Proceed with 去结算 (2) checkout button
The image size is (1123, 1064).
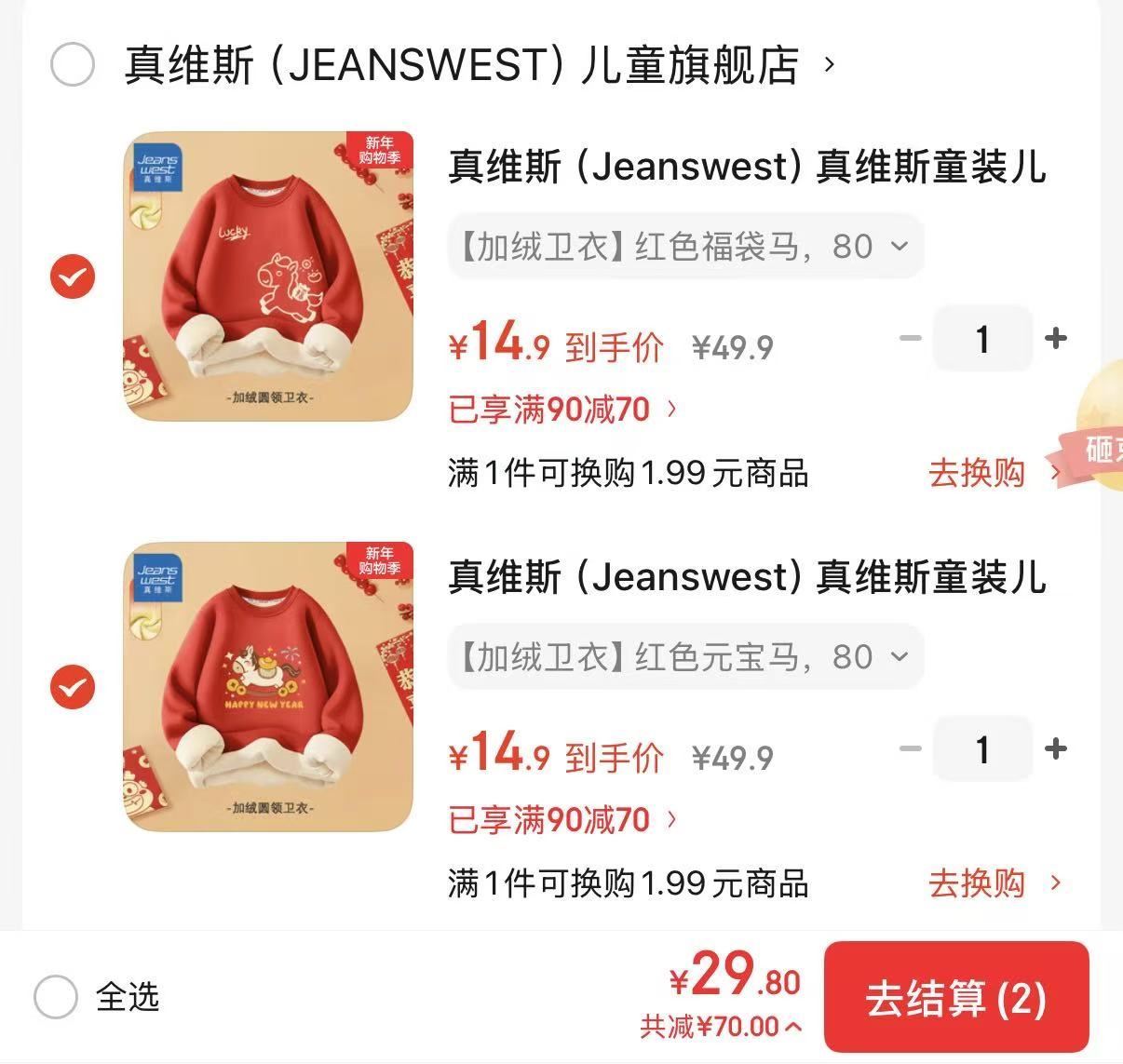coord(955,997)
